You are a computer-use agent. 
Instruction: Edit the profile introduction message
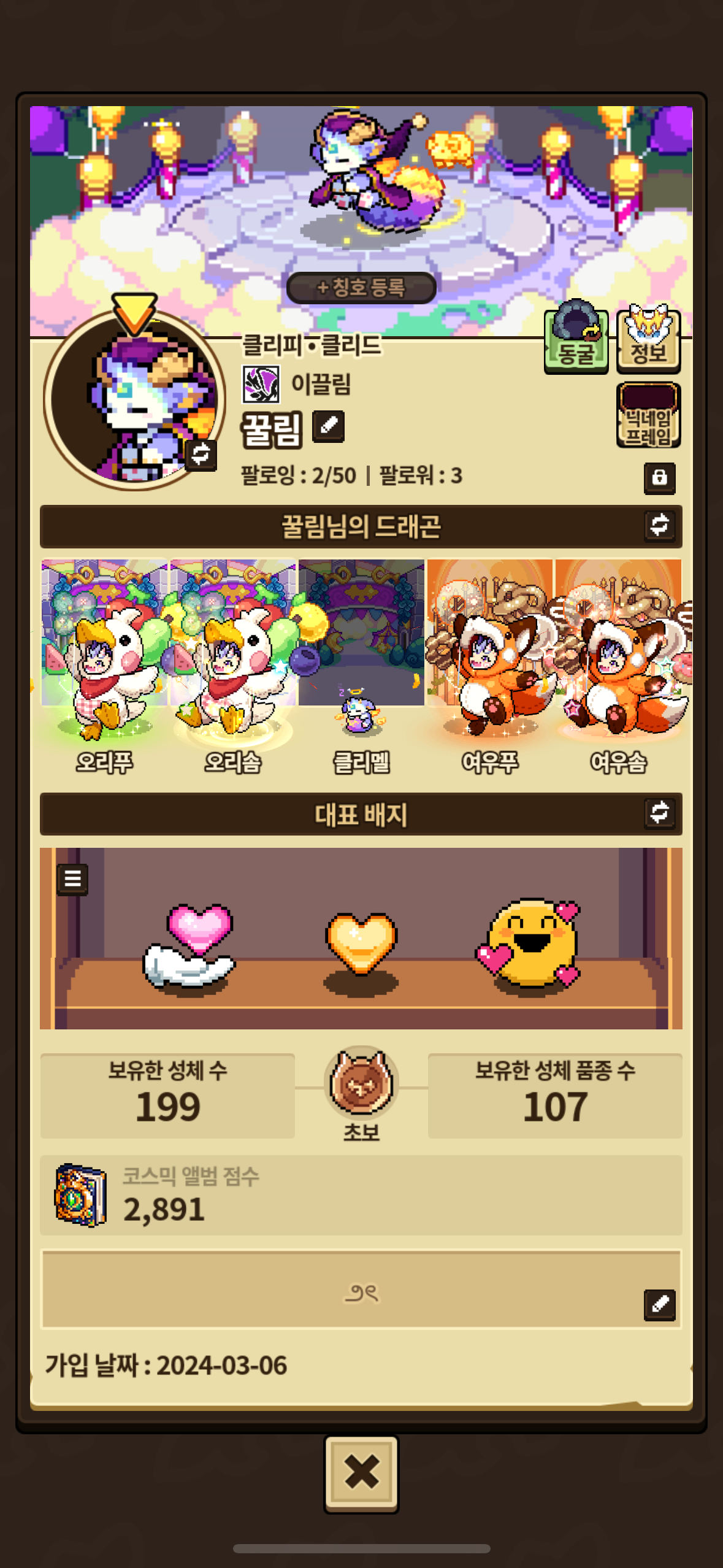660,1304
